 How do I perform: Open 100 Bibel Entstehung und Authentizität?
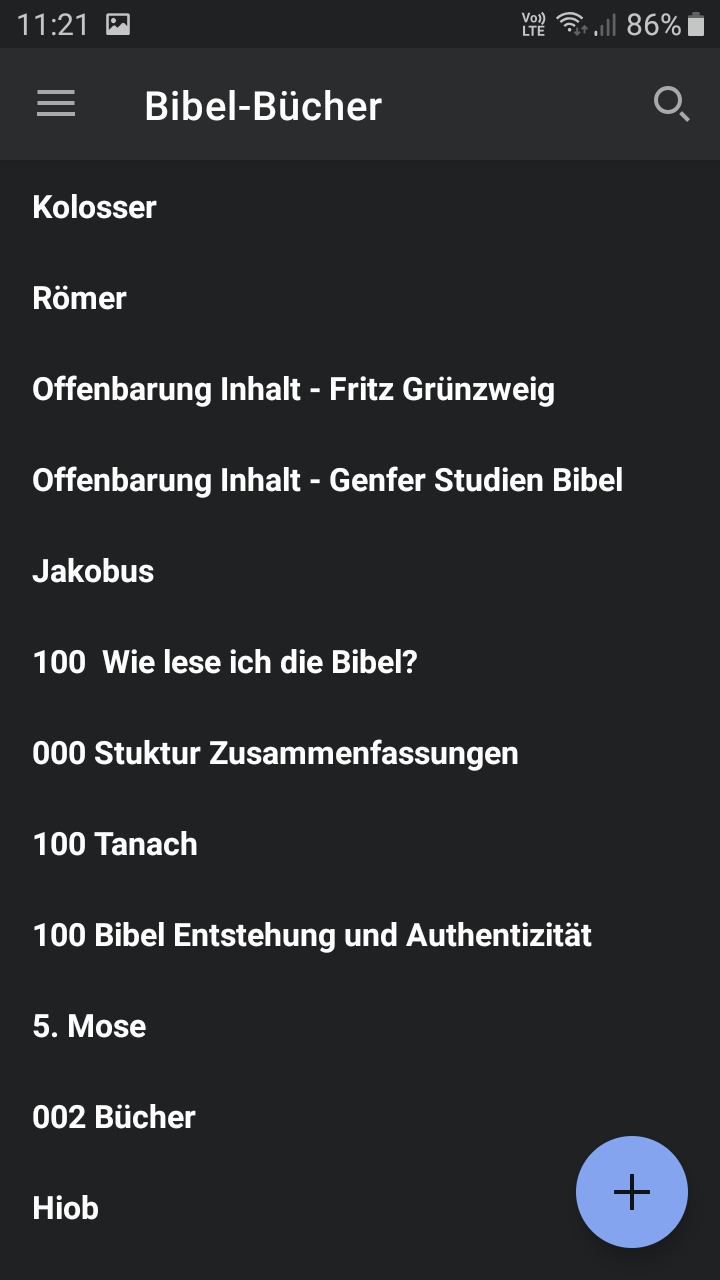312,935
